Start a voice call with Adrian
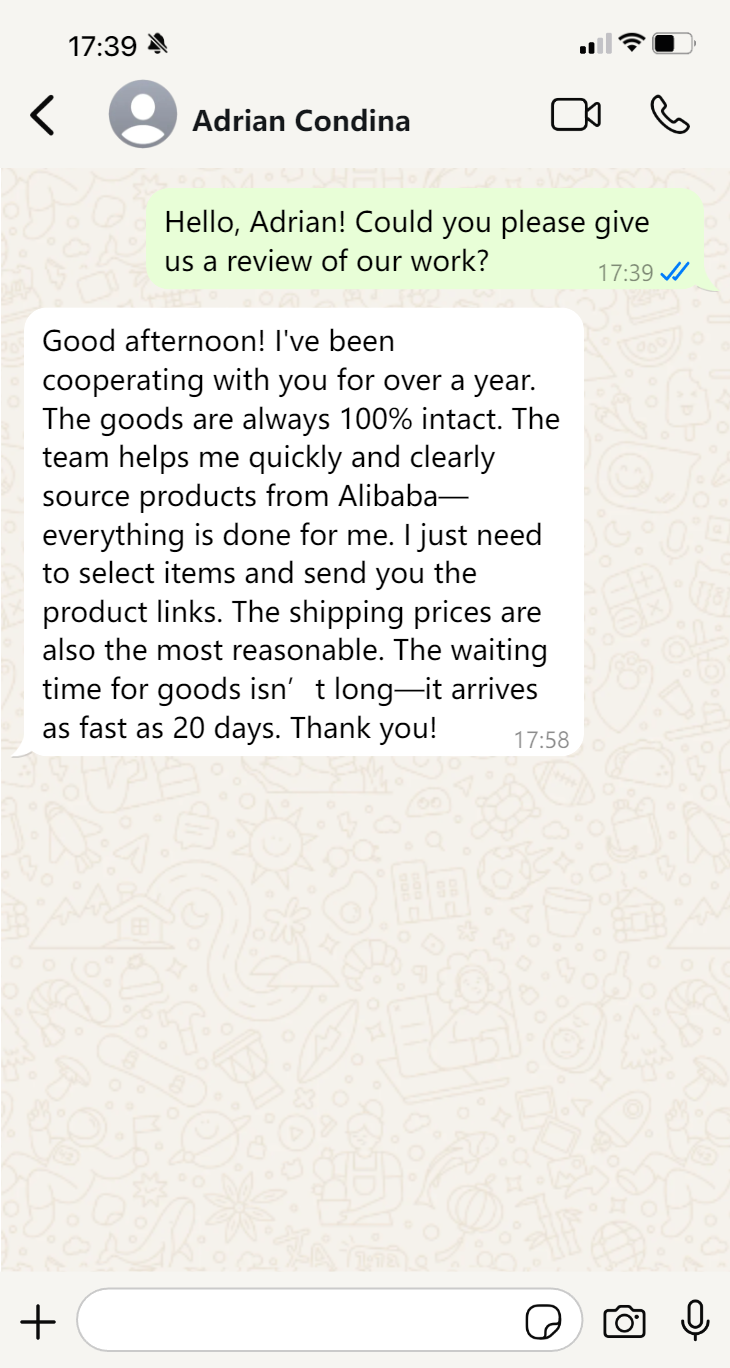 pyautogui.click(x=669, y=115)
